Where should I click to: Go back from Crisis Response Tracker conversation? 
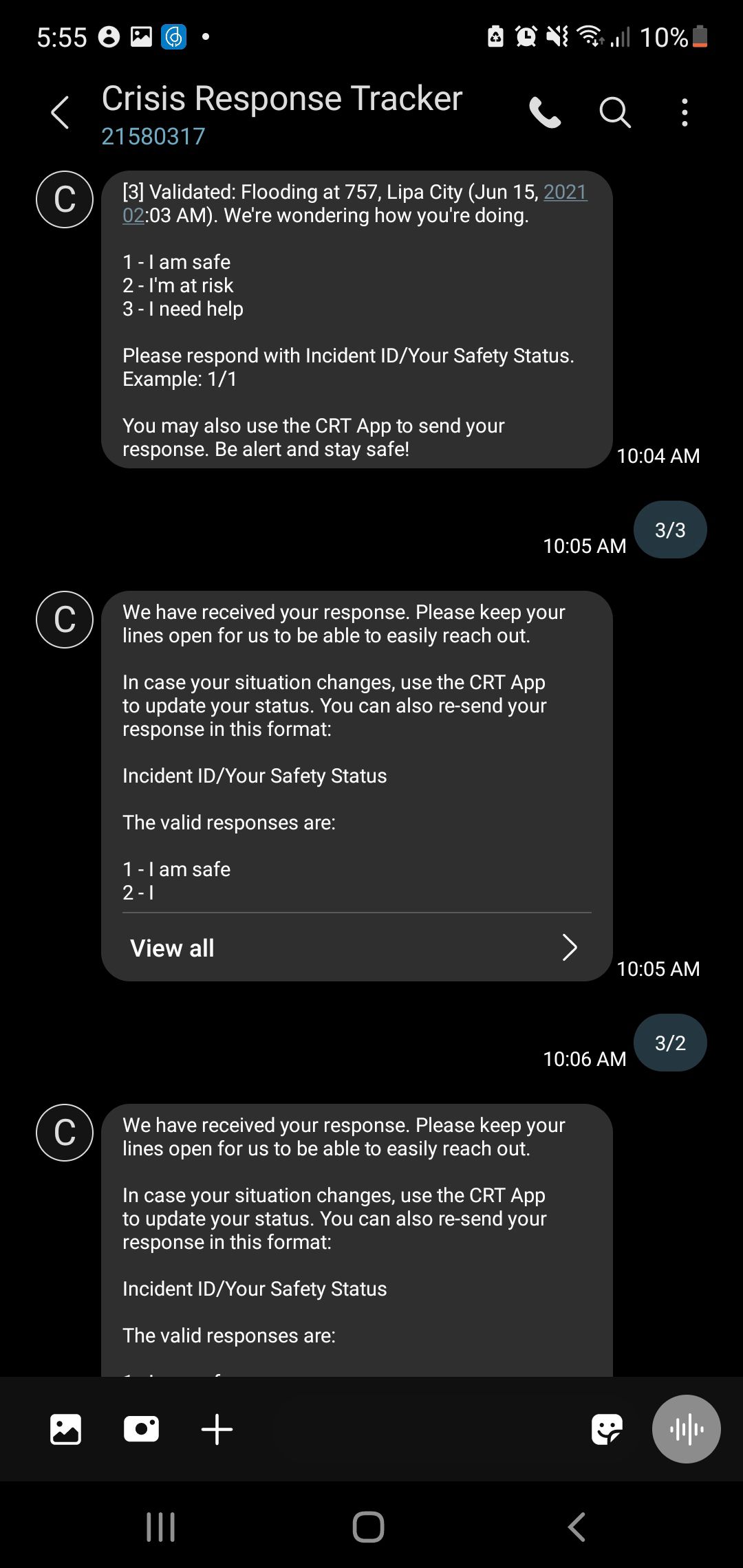pos(61,112)
